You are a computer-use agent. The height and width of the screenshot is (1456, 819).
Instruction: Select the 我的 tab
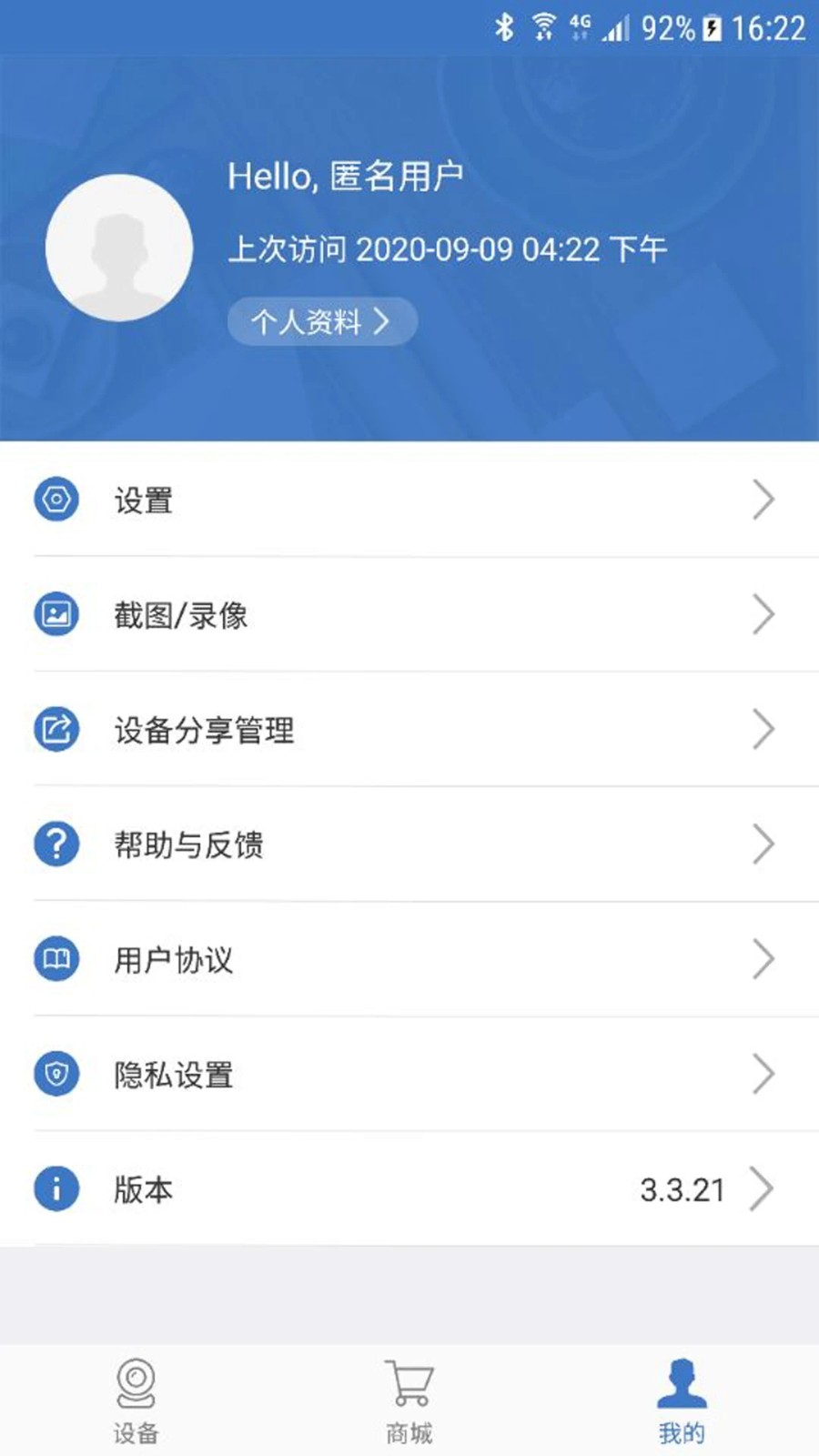tap(682, 1401)
